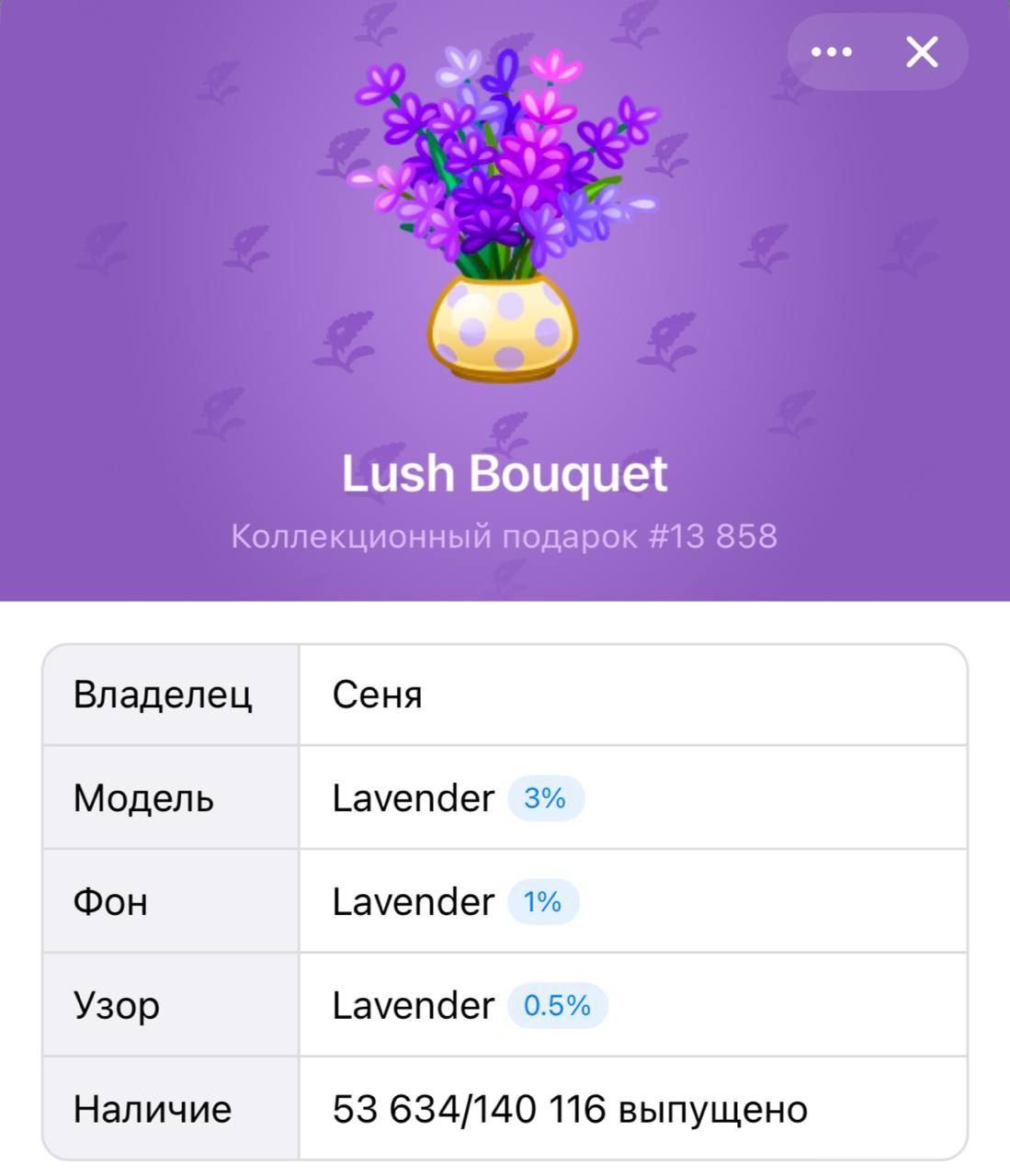Tap the 0.5% rarity badge for Узор

[x=557, y=1005]
